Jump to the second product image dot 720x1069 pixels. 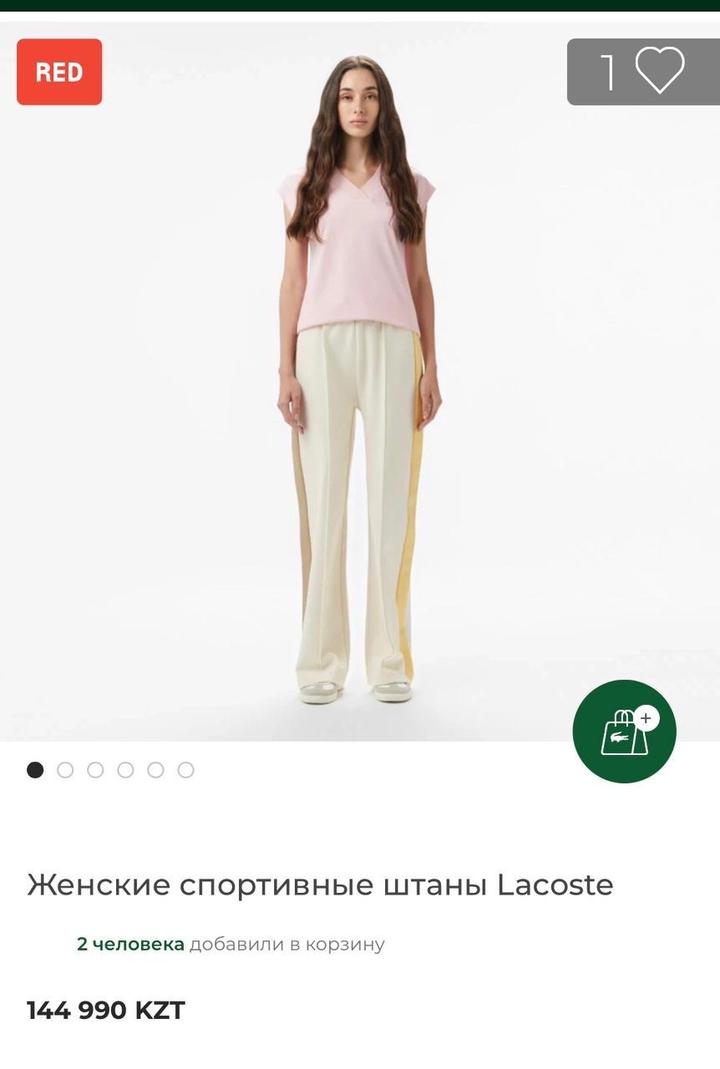pos(65,770)
